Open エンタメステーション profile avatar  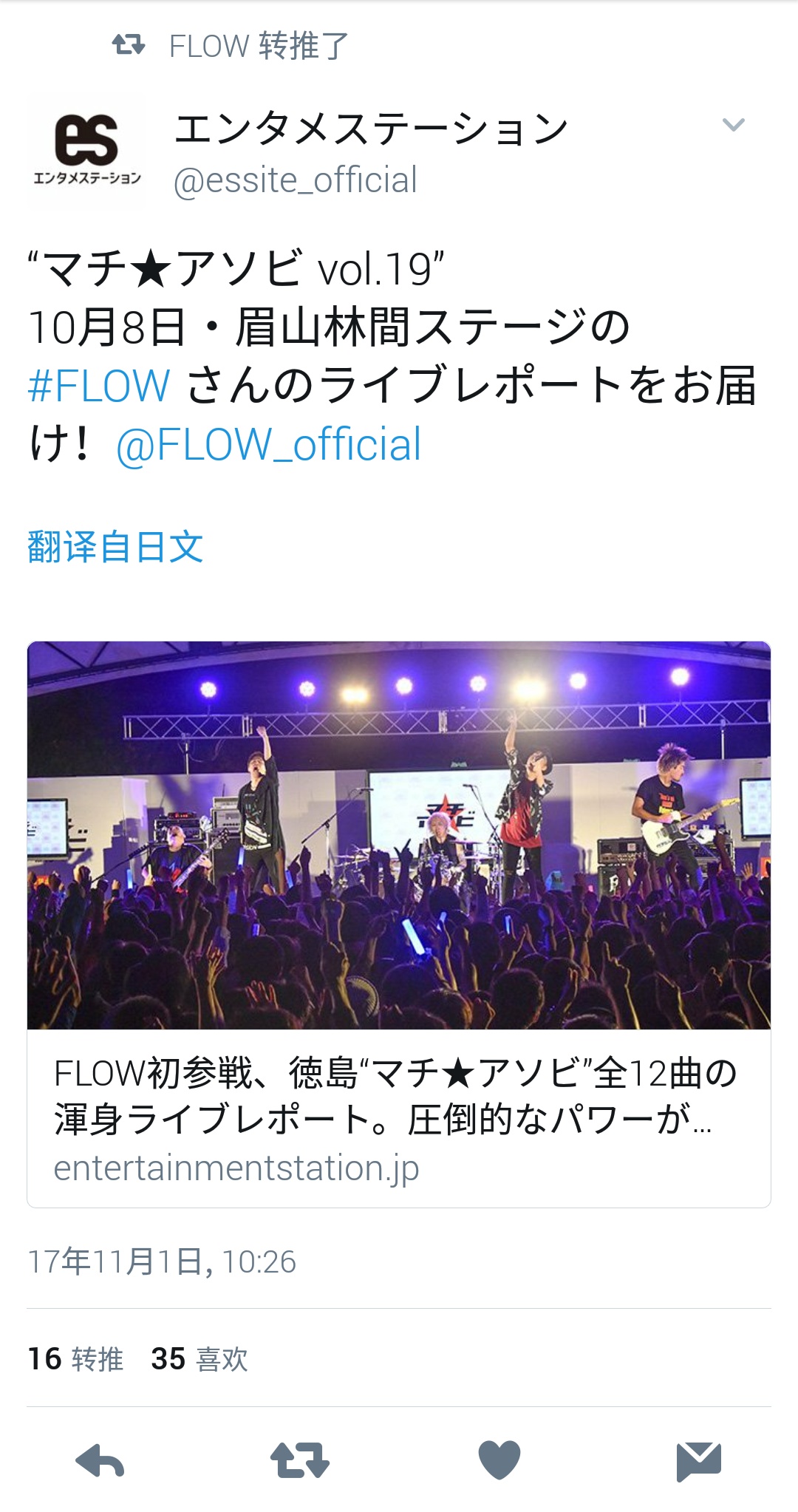point(87,152)
